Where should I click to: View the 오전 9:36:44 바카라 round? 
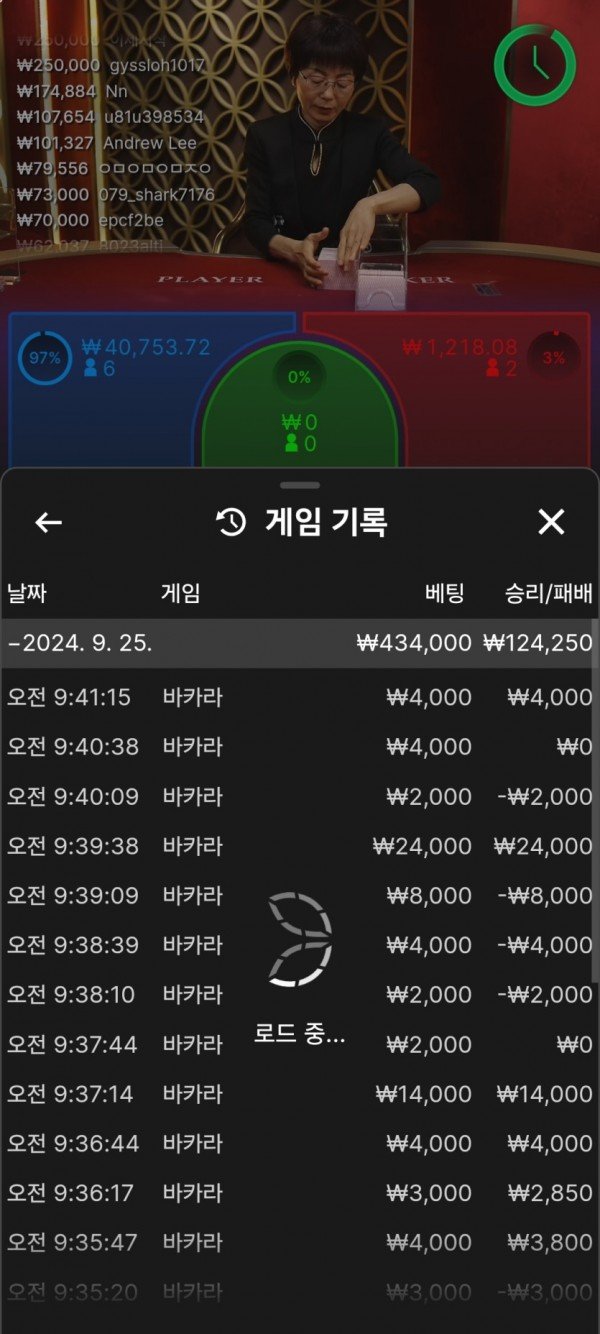tap(298, 1143)
